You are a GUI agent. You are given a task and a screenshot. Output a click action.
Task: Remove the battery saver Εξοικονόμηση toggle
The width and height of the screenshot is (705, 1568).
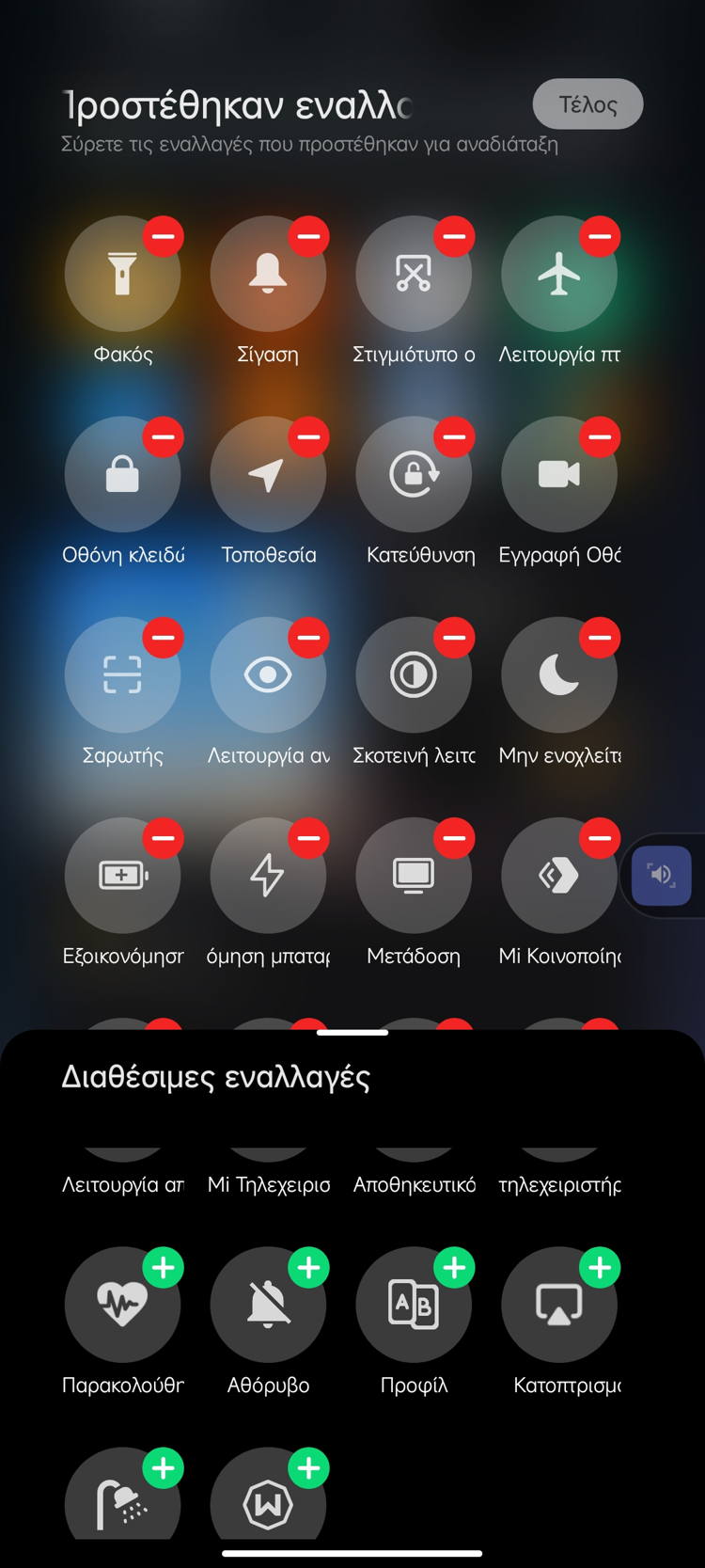[x=163, y=837]
